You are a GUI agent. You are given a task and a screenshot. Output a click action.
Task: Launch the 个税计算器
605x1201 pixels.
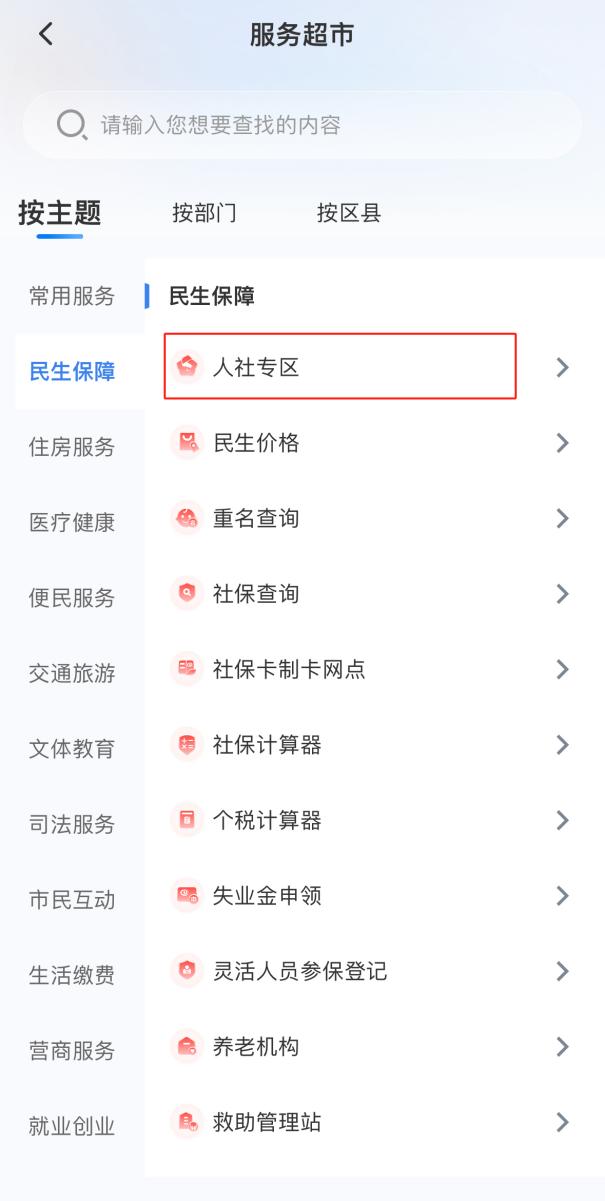coord(340,820)
